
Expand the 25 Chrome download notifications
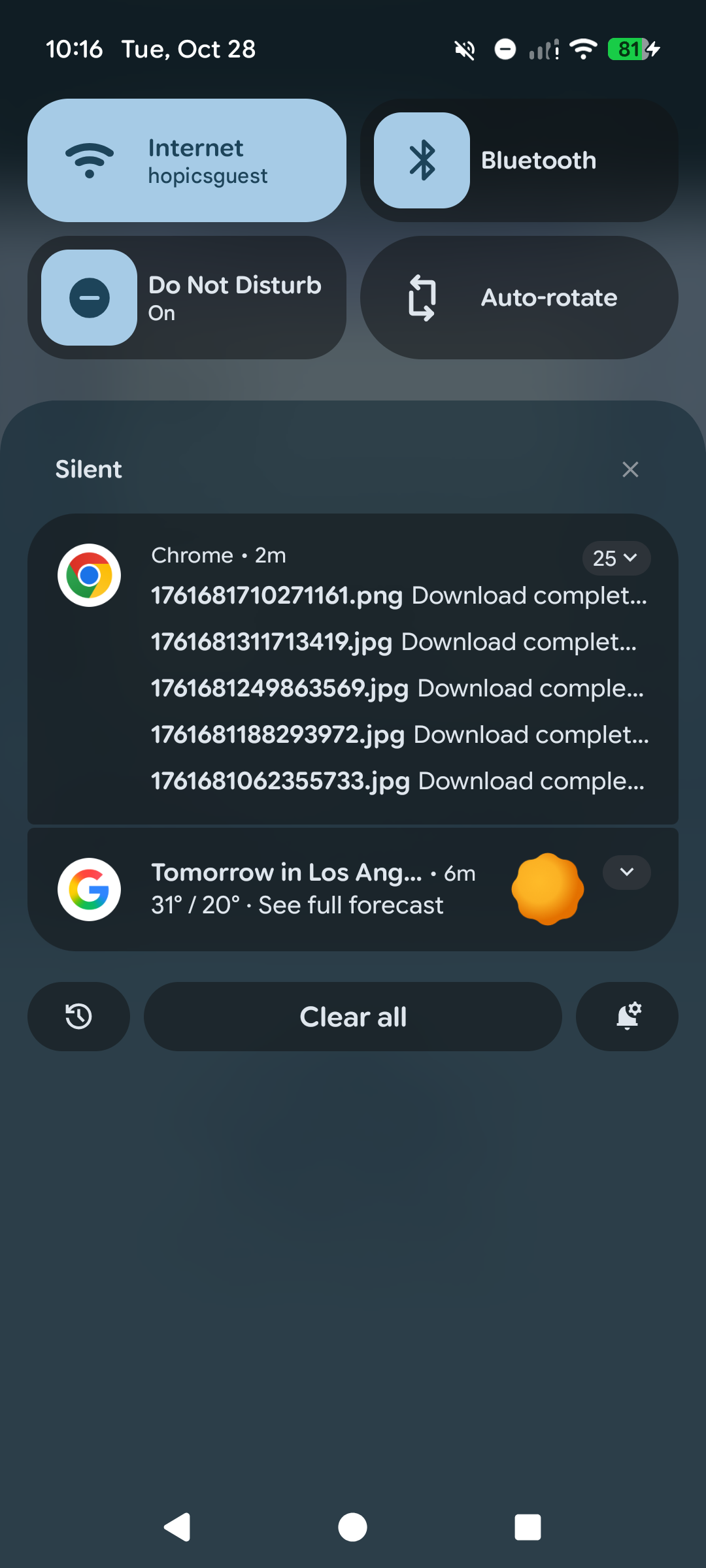pos(616,558)
